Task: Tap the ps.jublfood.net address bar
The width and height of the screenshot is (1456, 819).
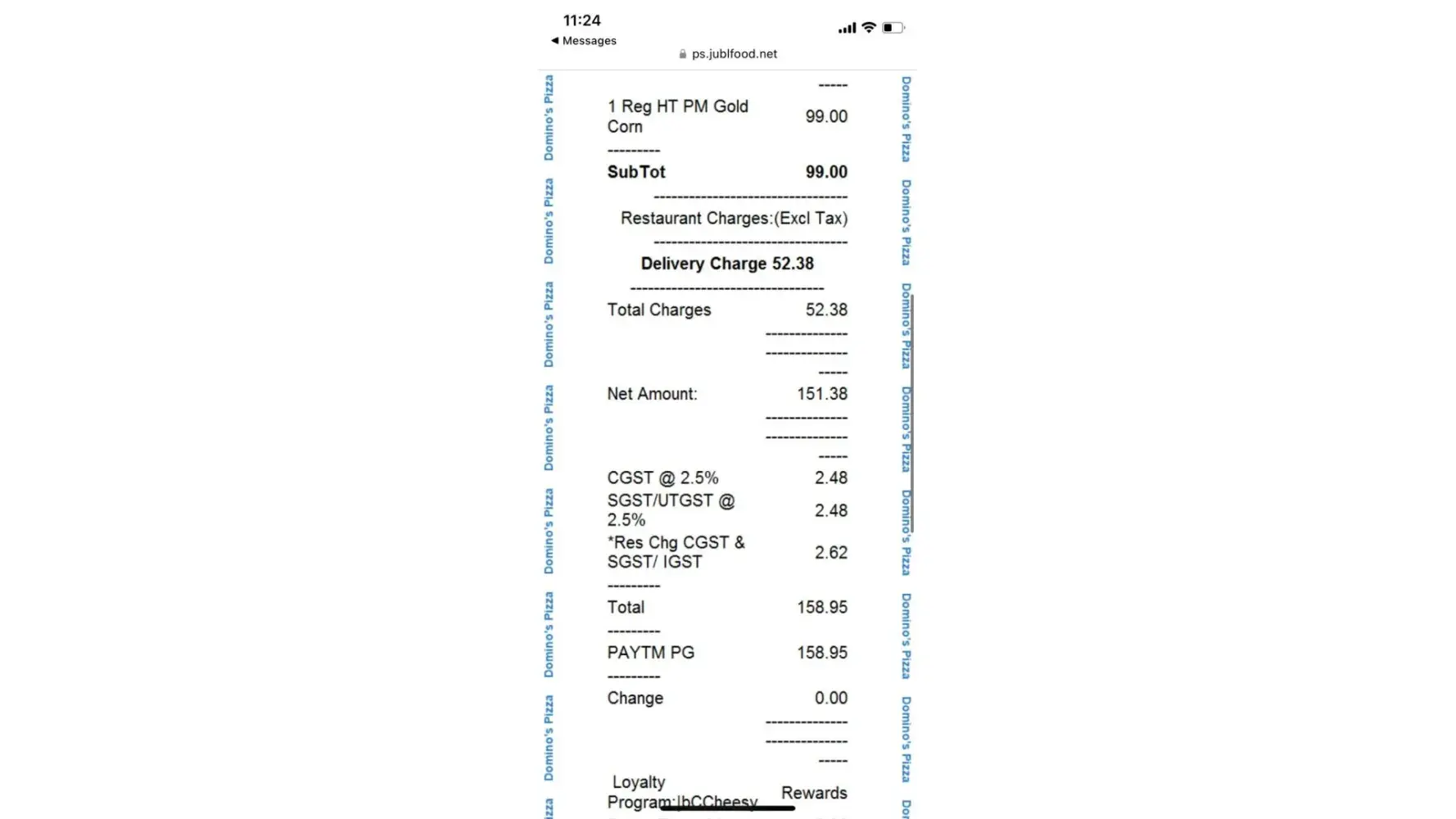Action: click(728, 54)
